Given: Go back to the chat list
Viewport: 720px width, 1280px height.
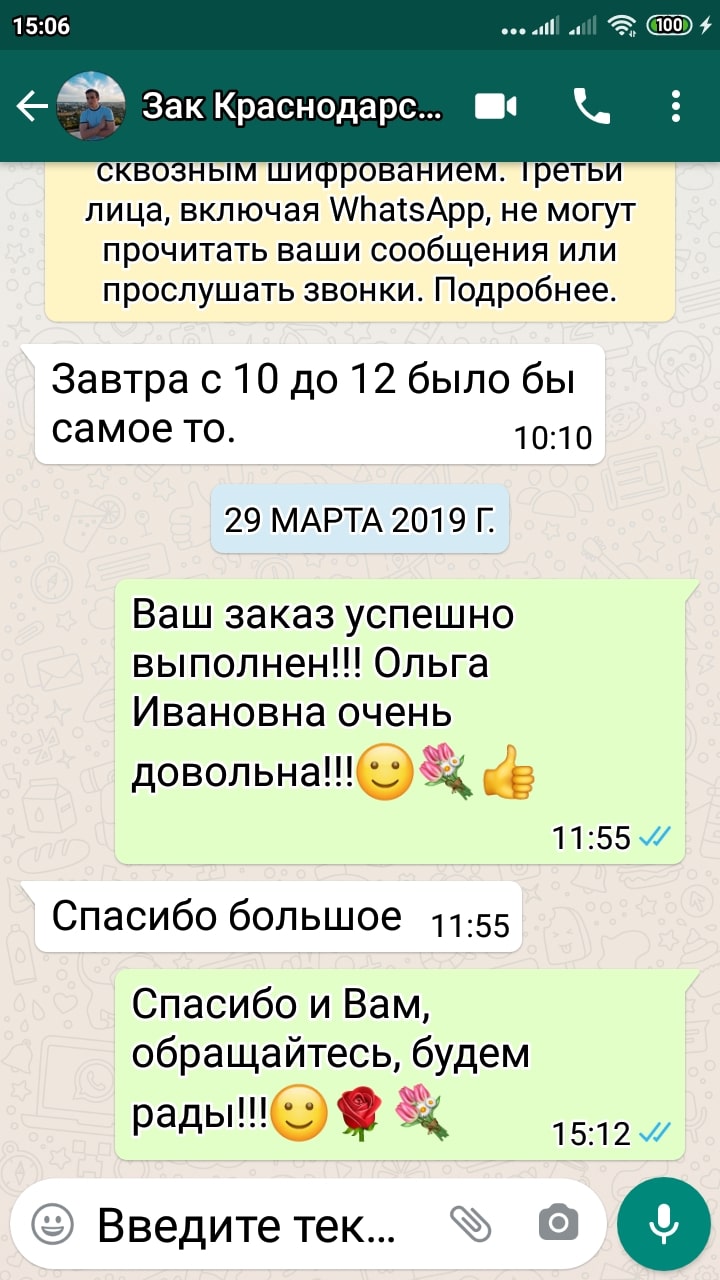Looking at the screenshot, I should tap(32, 107).
